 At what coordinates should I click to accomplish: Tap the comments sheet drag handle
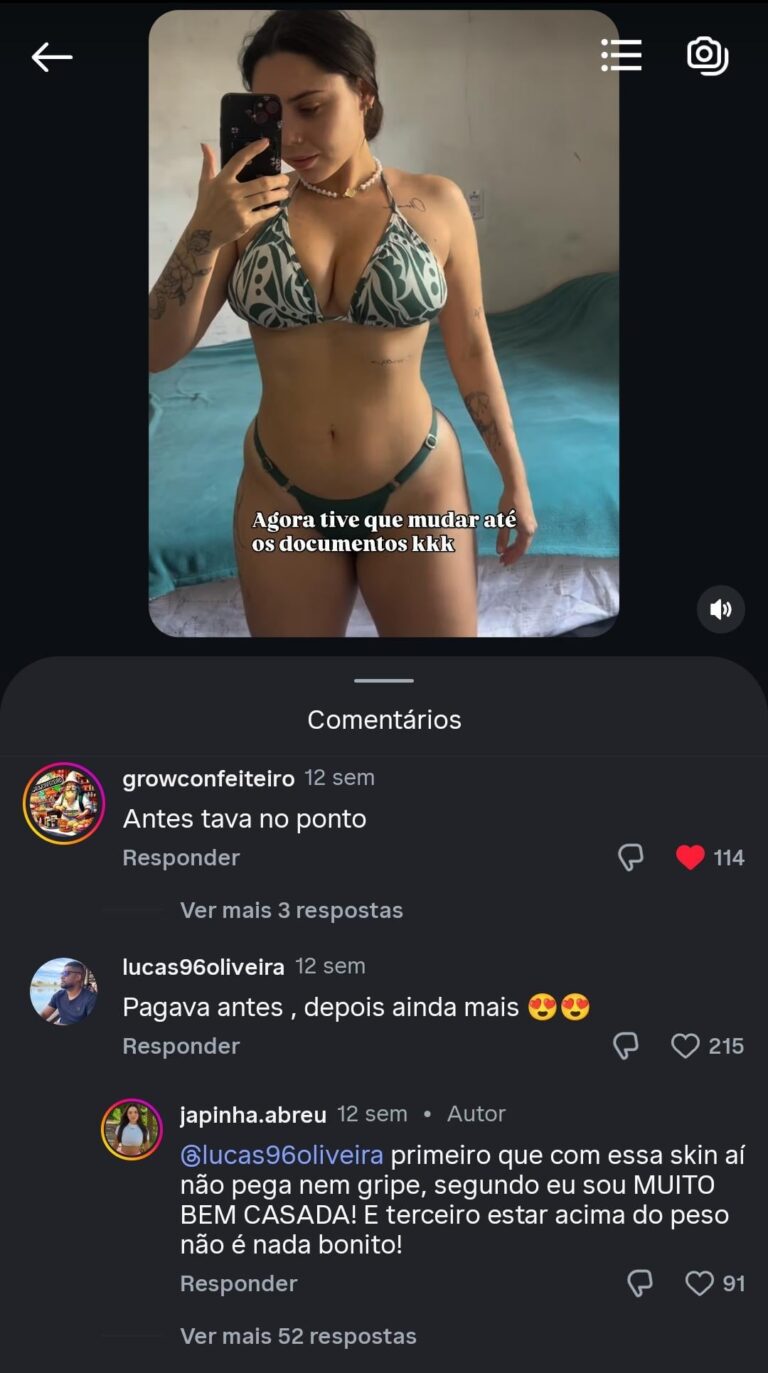[x=384, y=681]
